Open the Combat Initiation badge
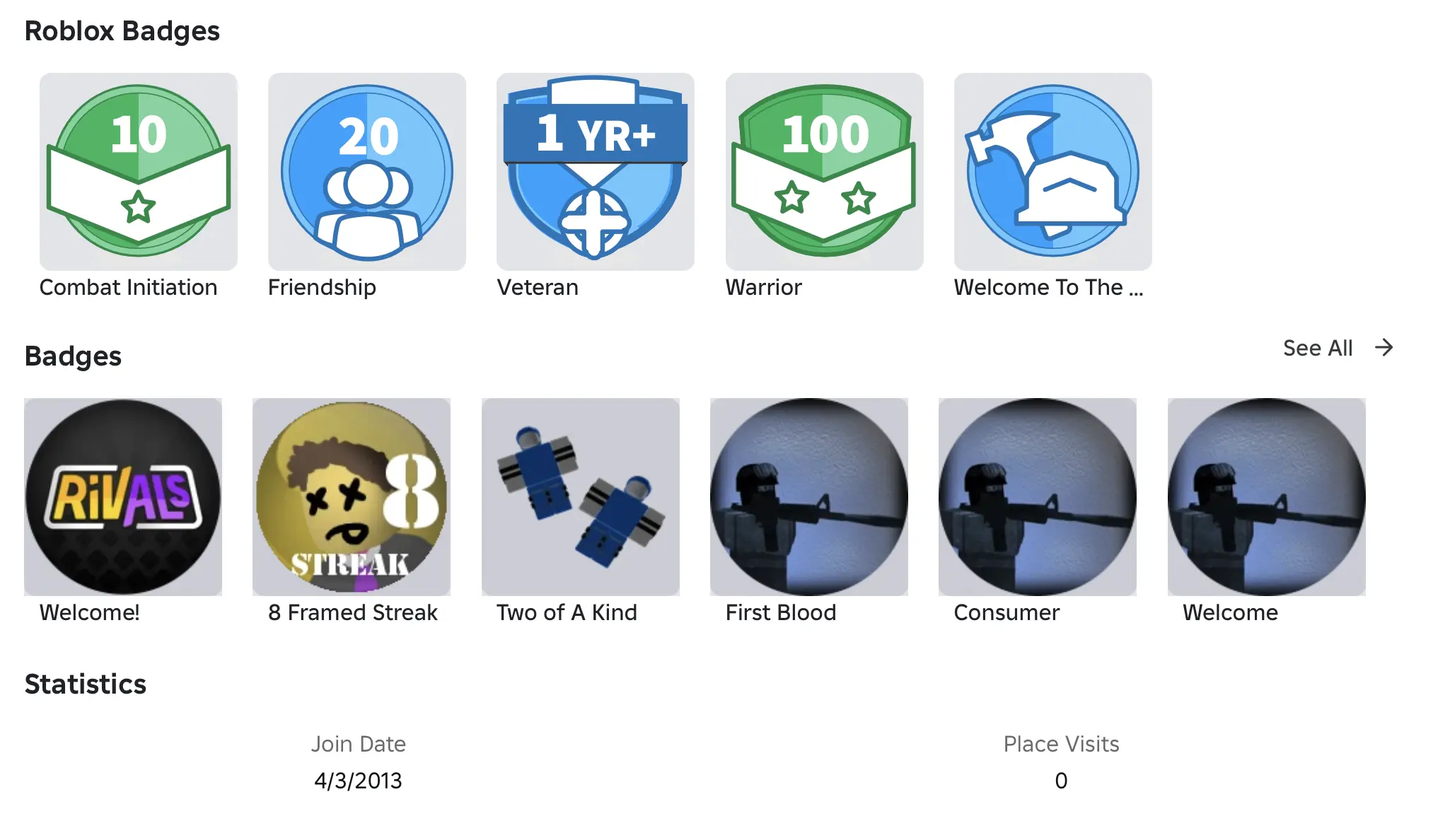1450x840 pixels. tap(138, 171)
